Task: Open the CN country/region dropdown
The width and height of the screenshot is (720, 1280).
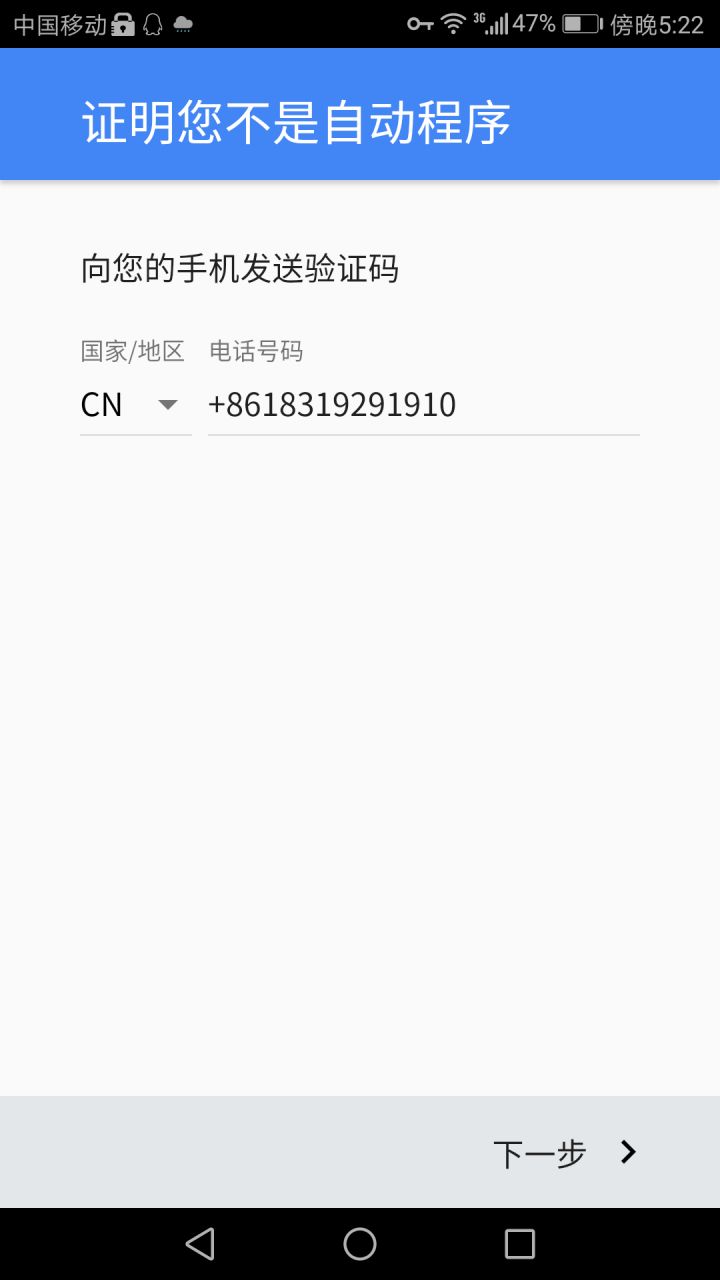Action: tap(135, 405)
